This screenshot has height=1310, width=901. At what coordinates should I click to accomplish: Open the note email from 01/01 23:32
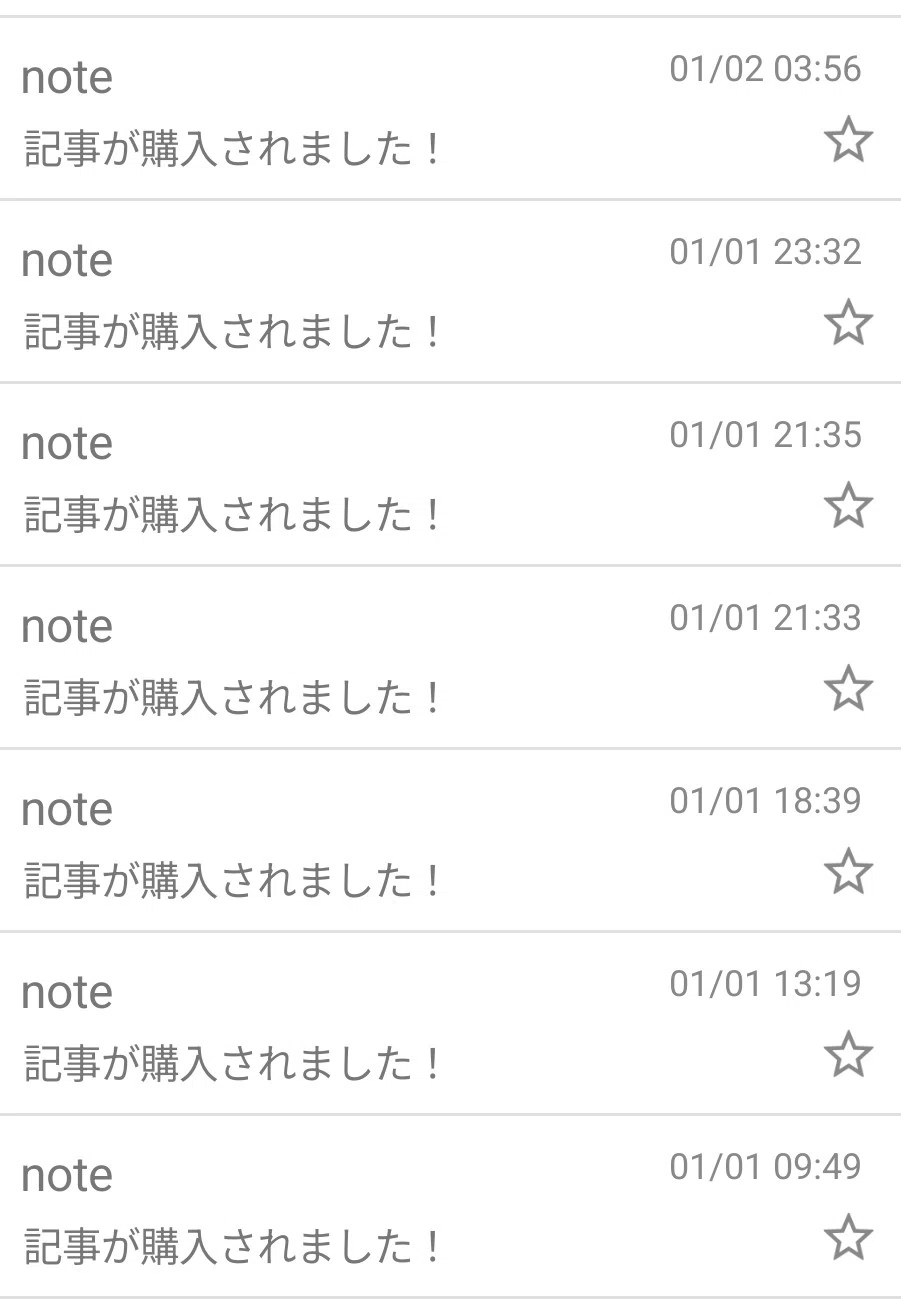(450, 291)
